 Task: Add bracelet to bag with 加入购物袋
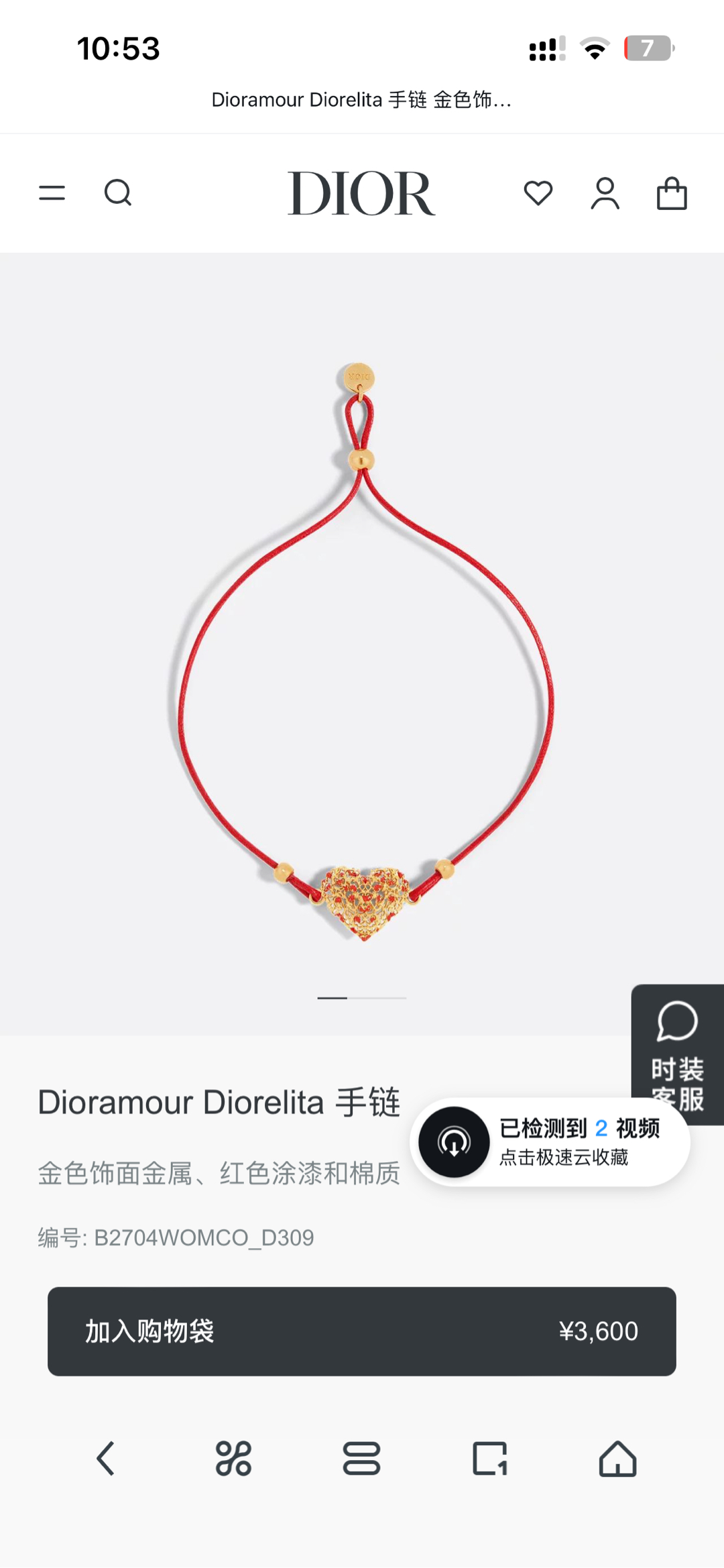(361, 1331)
